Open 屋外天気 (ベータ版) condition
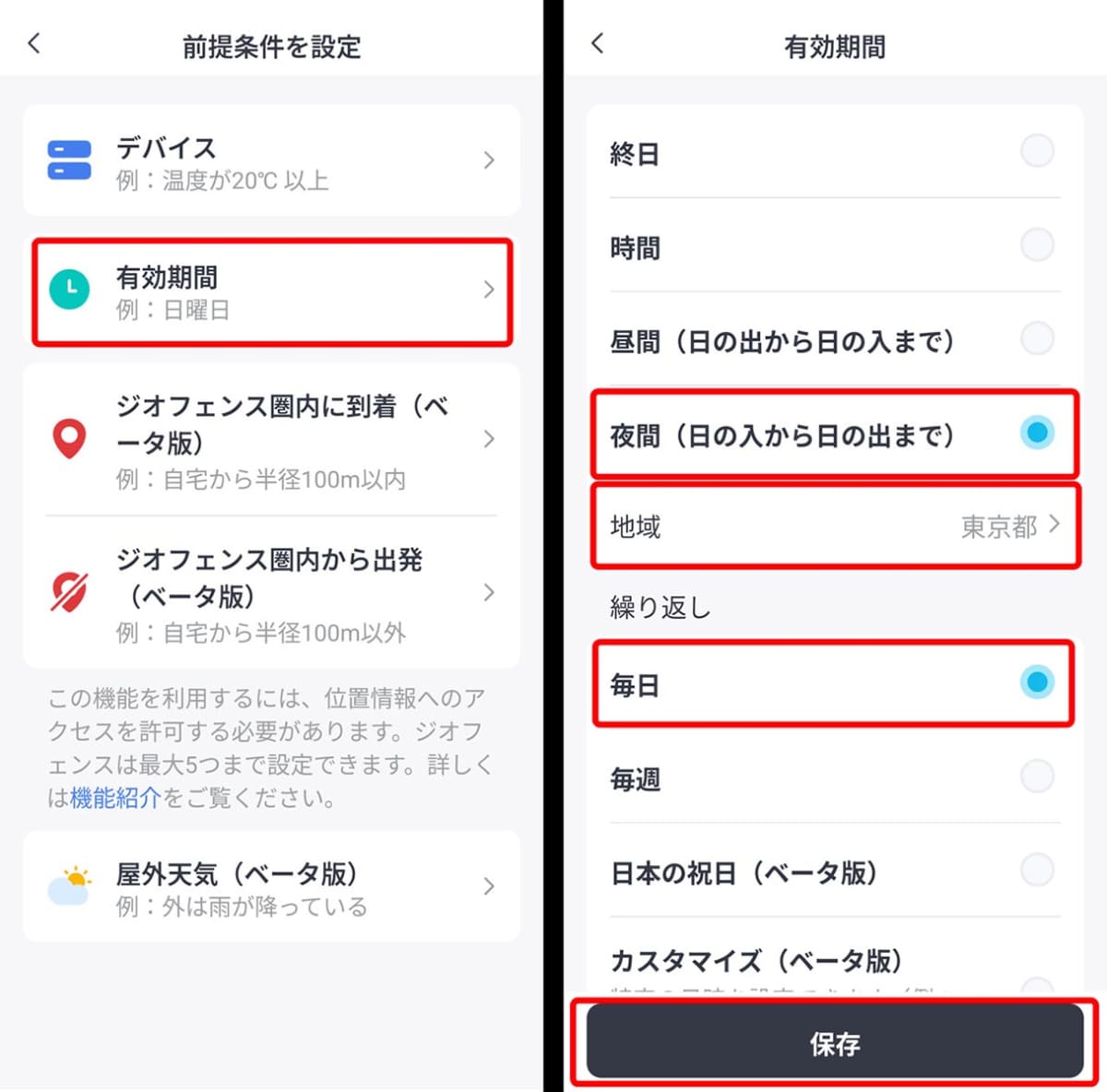This screenshot has width=1107, height=1092. 271,887
